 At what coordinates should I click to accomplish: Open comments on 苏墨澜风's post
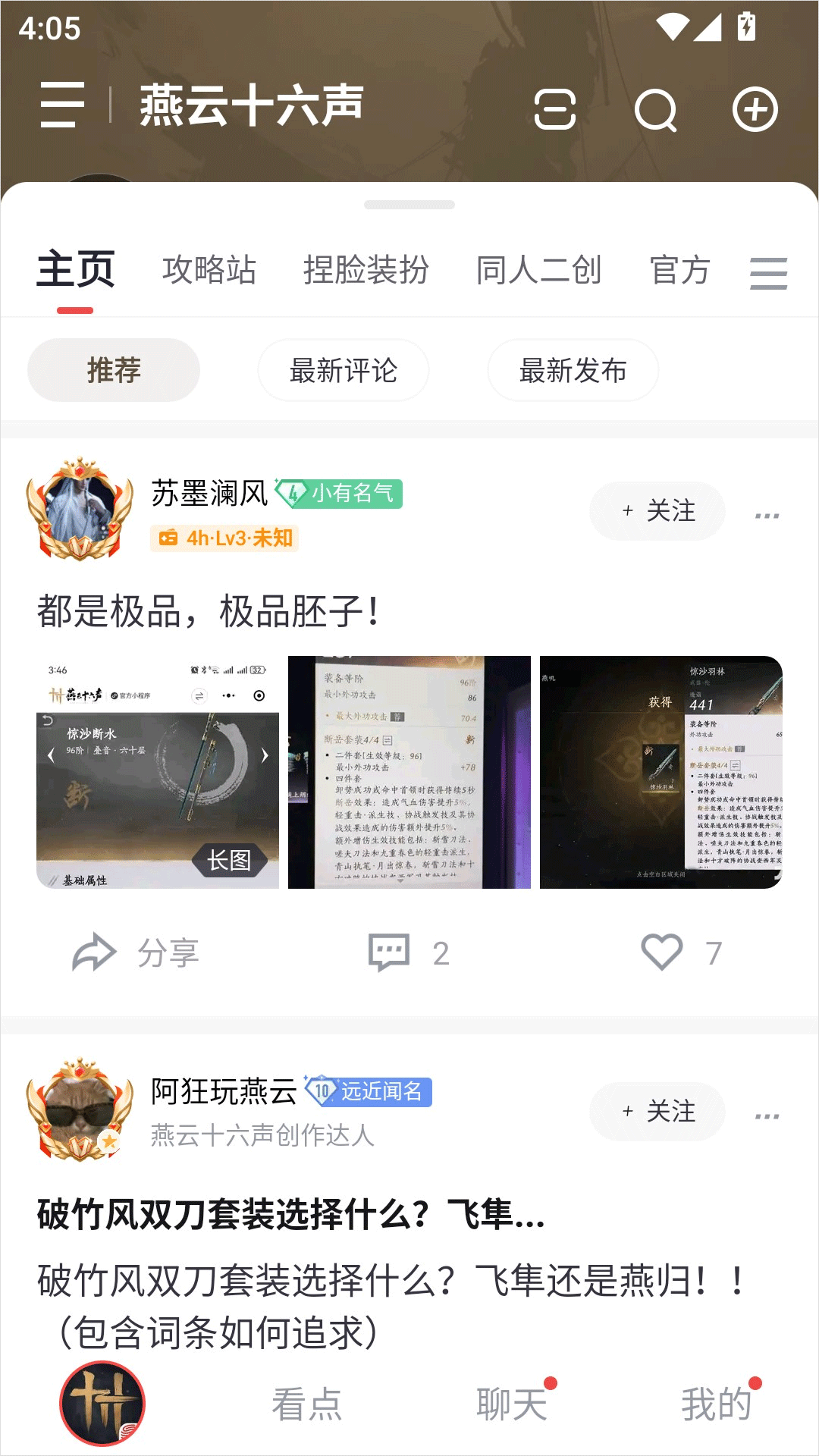click(408, 952)
